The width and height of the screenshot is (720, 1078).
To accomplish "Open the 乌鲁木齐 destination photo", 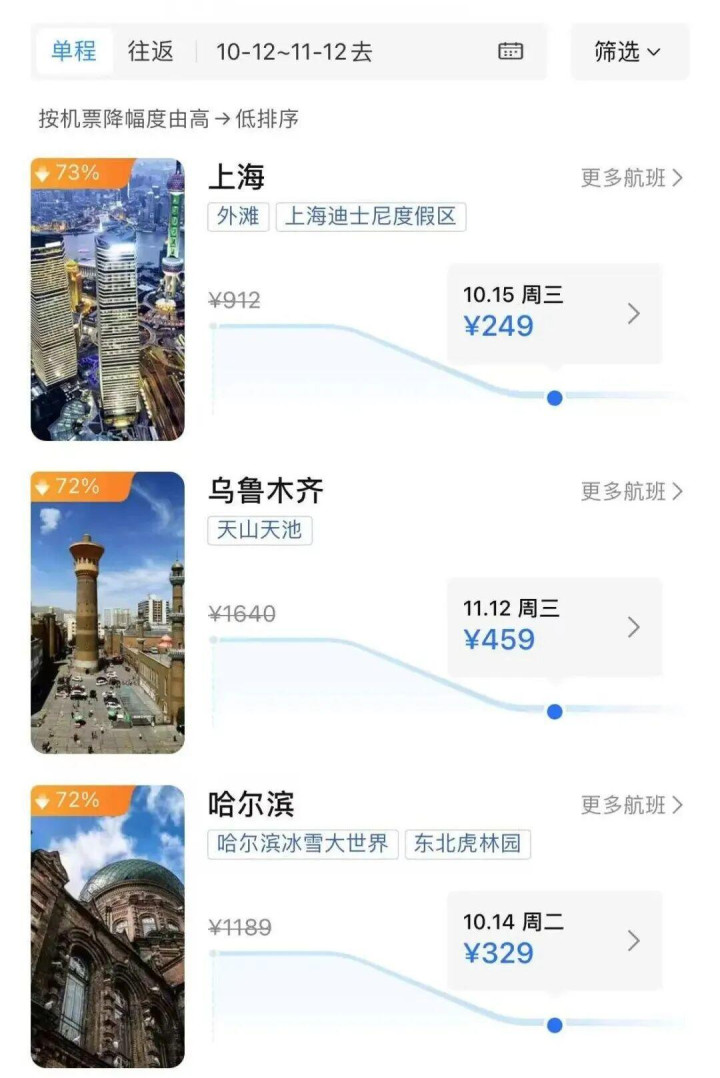I will pos(108,612).
